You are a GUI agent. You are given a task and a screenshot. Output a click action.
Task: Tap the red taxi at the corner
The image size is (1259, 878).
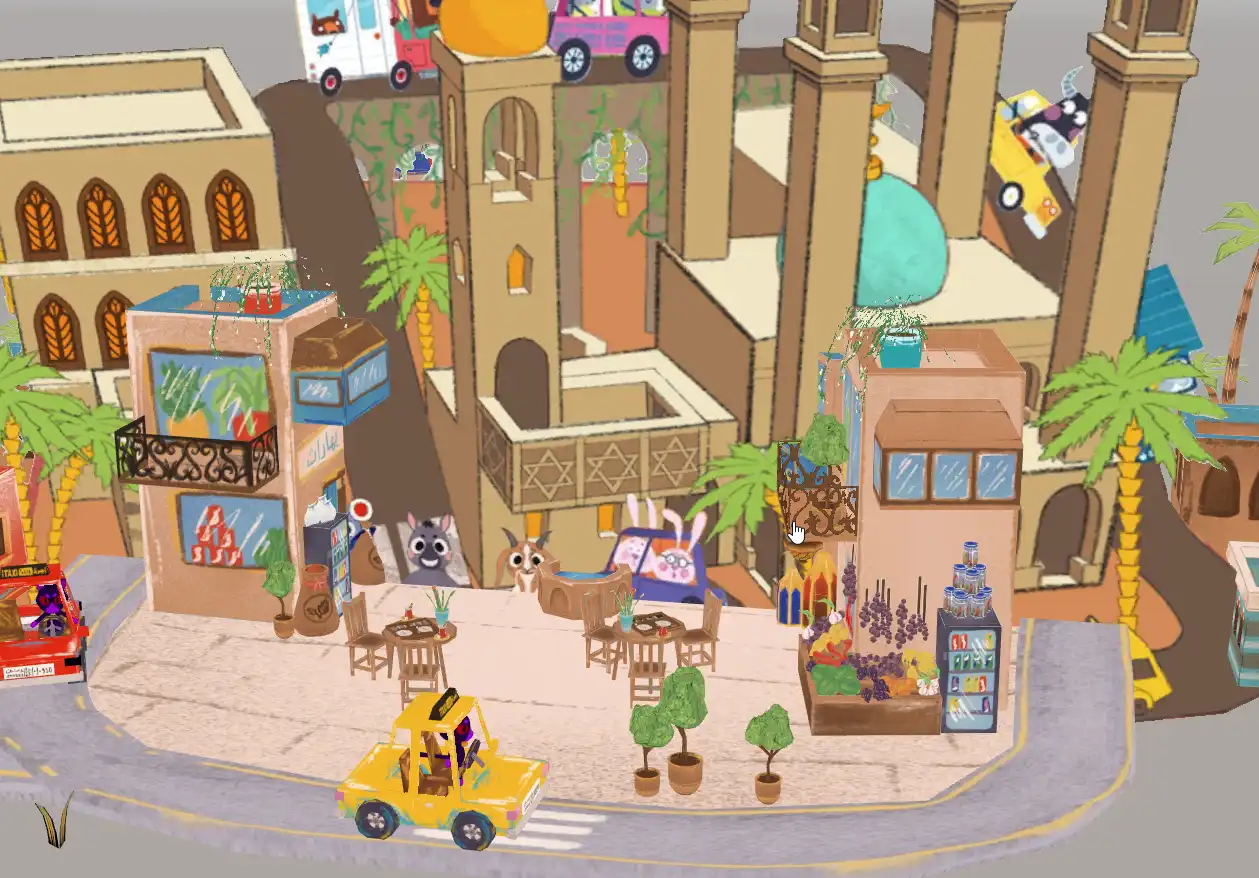click(40, 625)
